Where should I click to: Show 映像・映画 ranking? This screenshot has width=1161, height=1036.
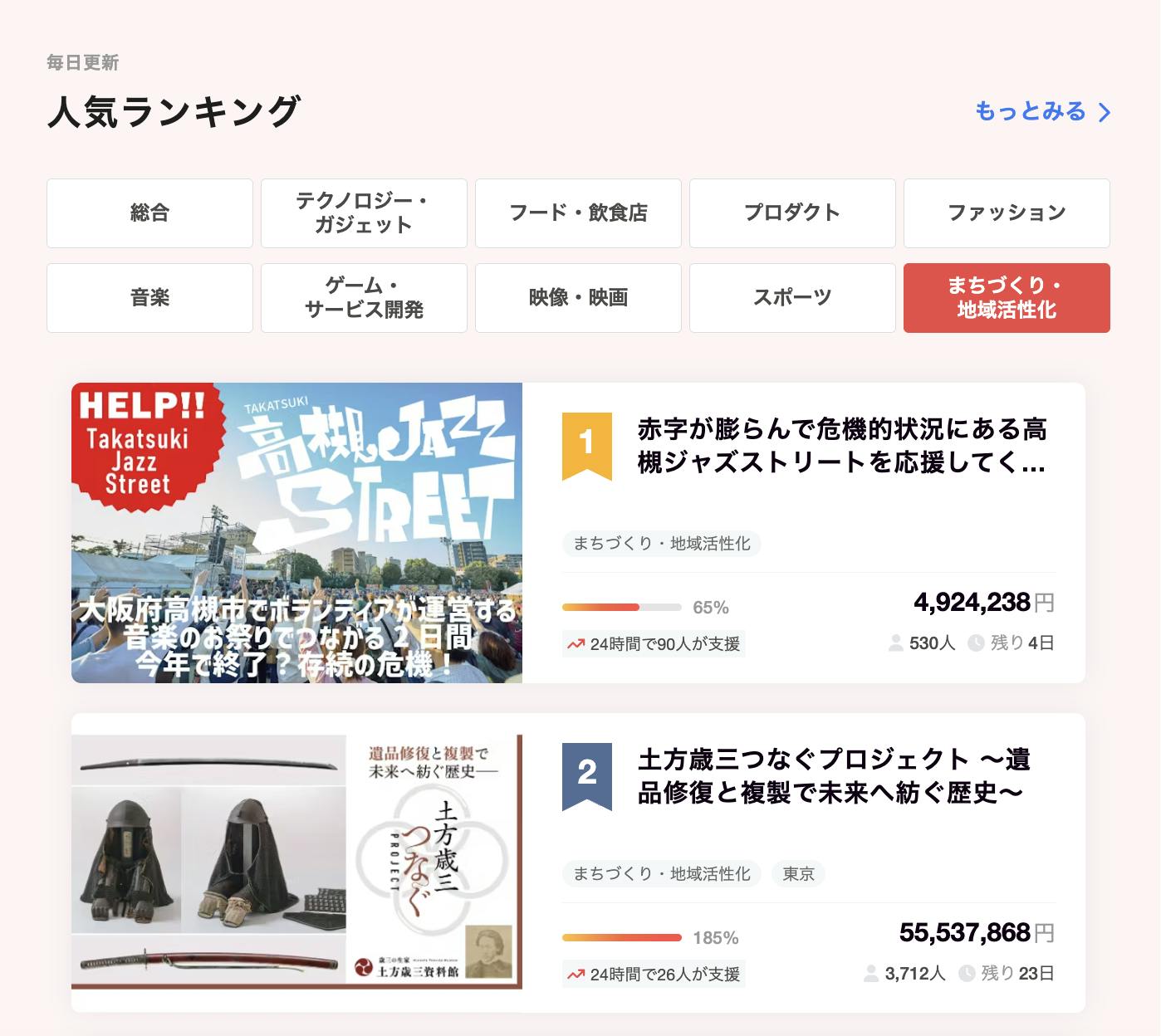[x=578, y=298]
